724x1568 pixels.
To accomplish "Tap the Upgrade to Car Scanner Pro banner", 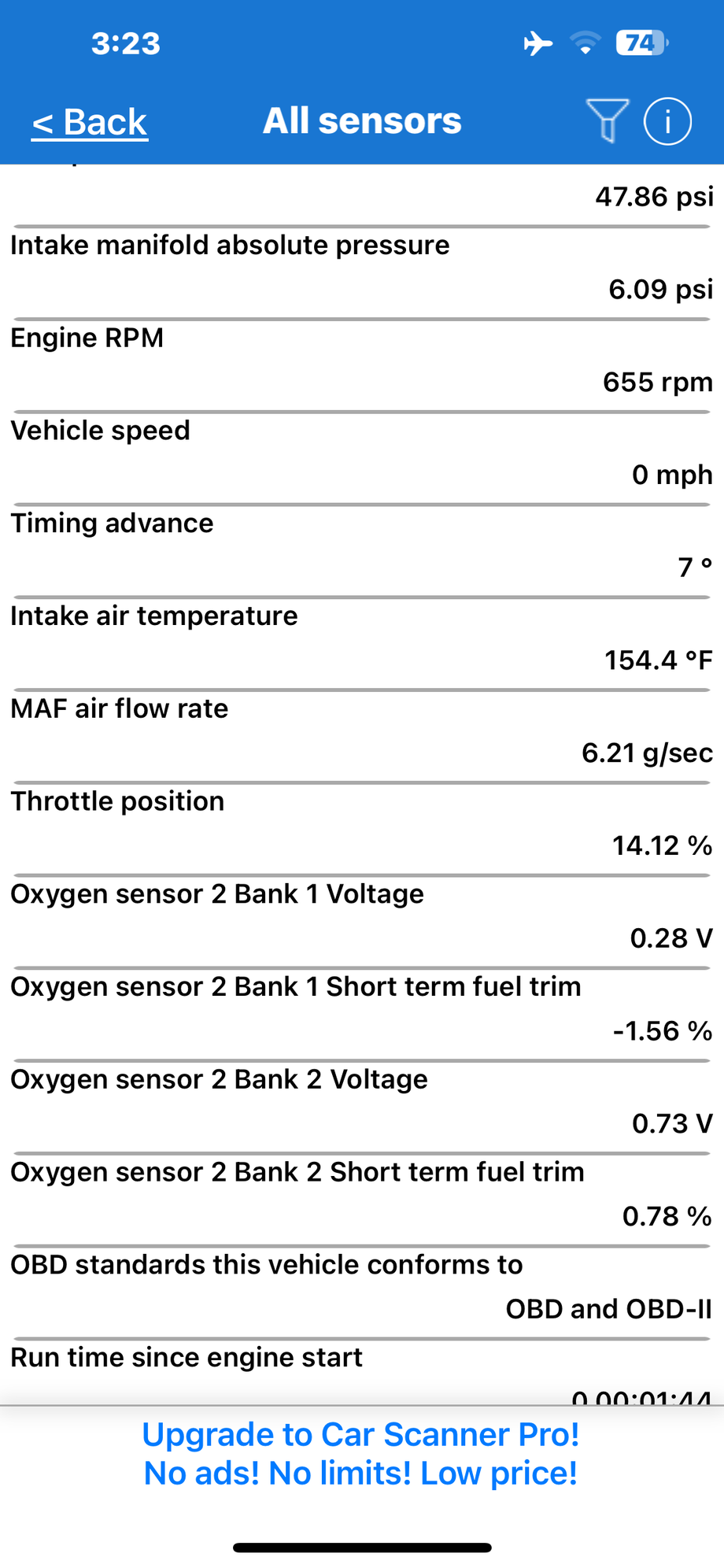I will coord(361,1454).
